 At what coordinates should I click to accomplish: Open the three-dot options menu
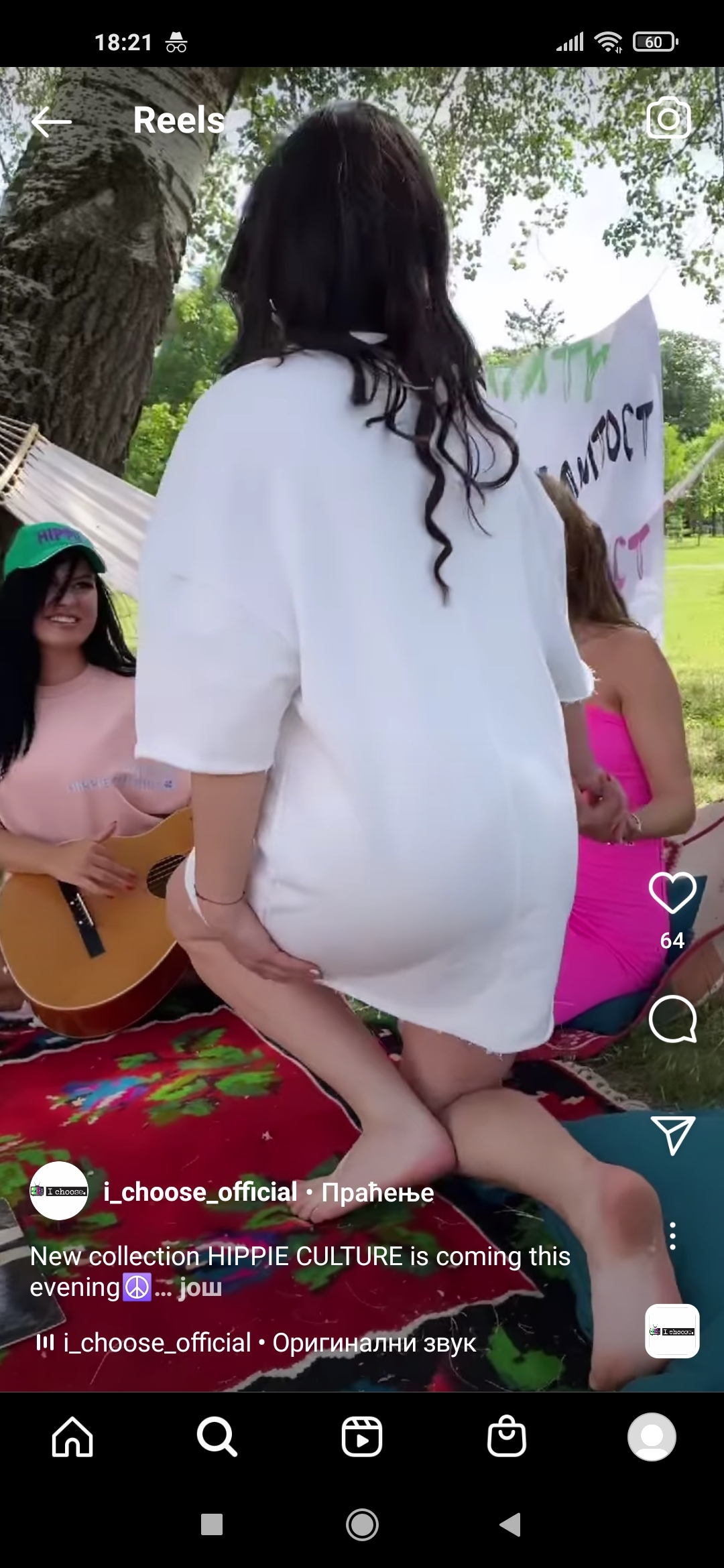(672, 1236)
